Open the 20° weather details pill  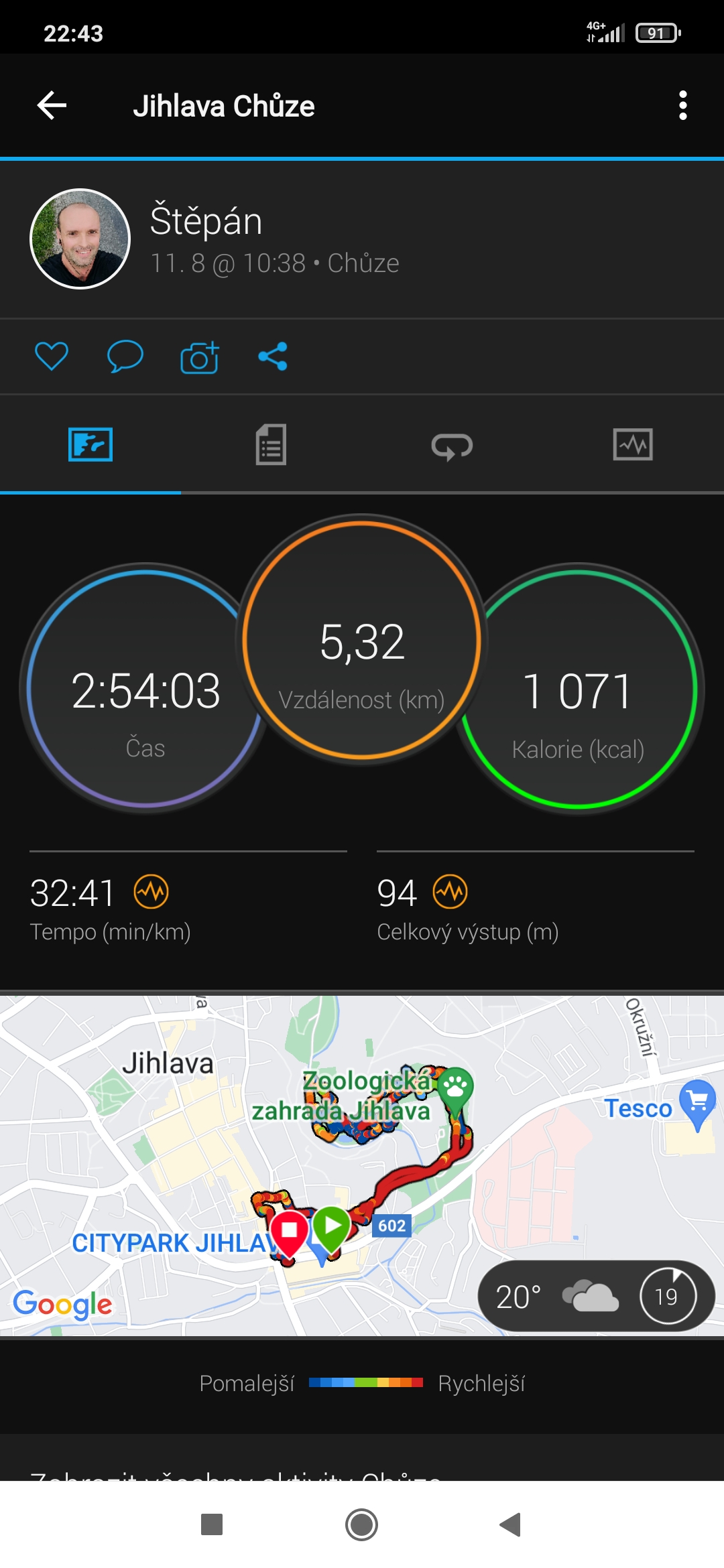click(595, 1296)
